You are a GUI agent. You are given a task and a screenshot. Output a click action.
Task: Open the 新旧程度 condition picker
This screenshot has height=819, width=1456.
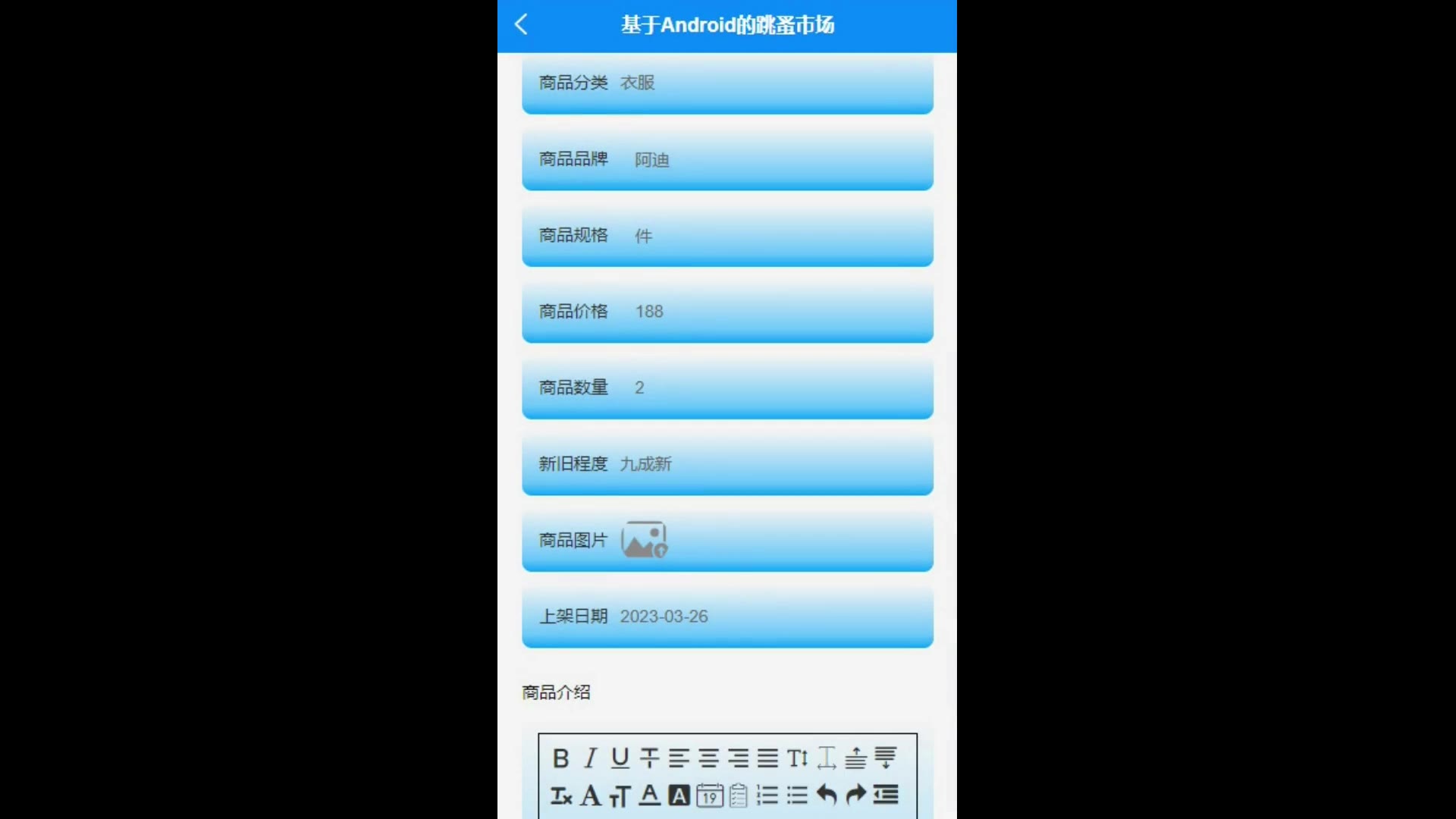pos(726,464)
